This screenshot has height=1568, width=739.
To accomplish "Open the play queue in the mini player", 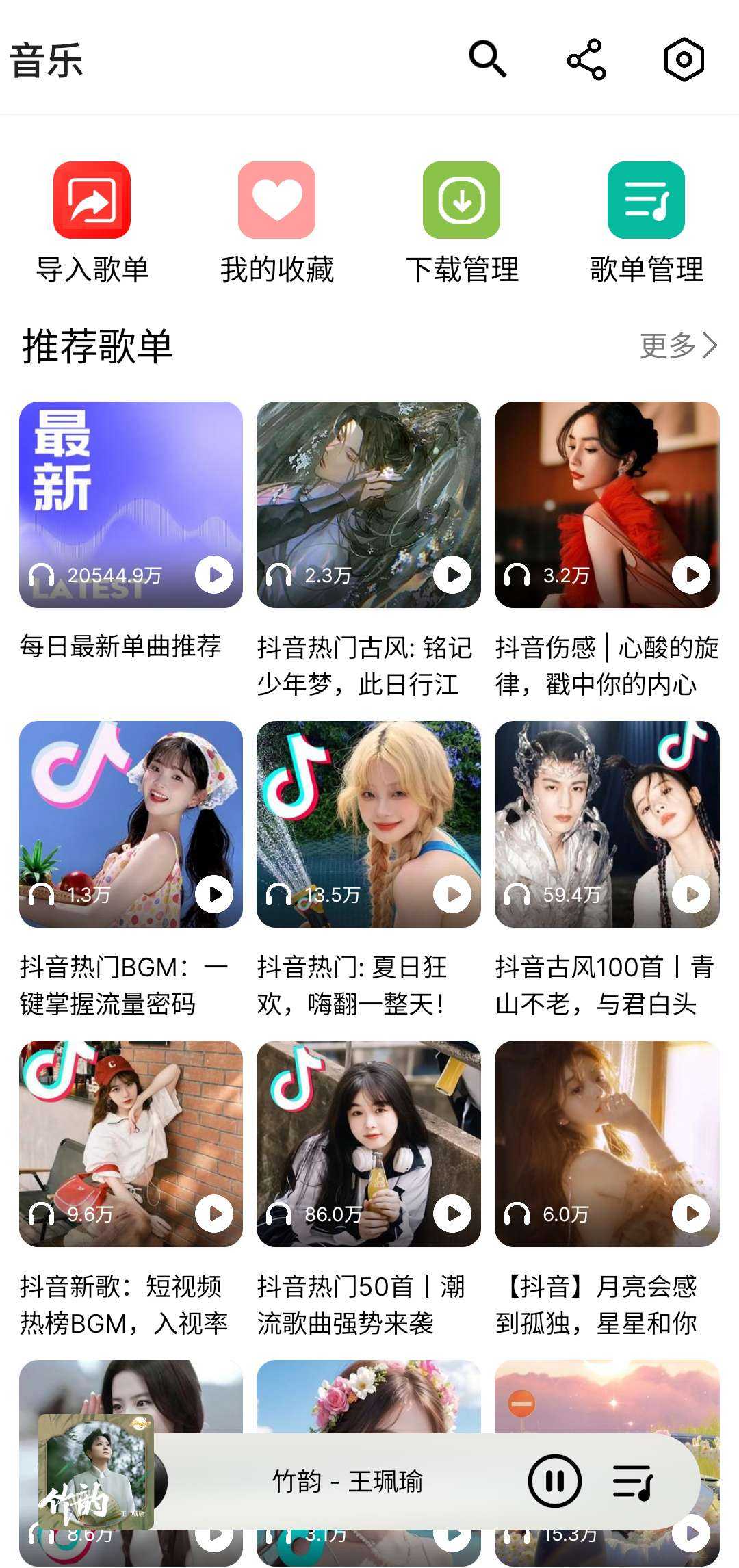I will (x=633, y=1482).
